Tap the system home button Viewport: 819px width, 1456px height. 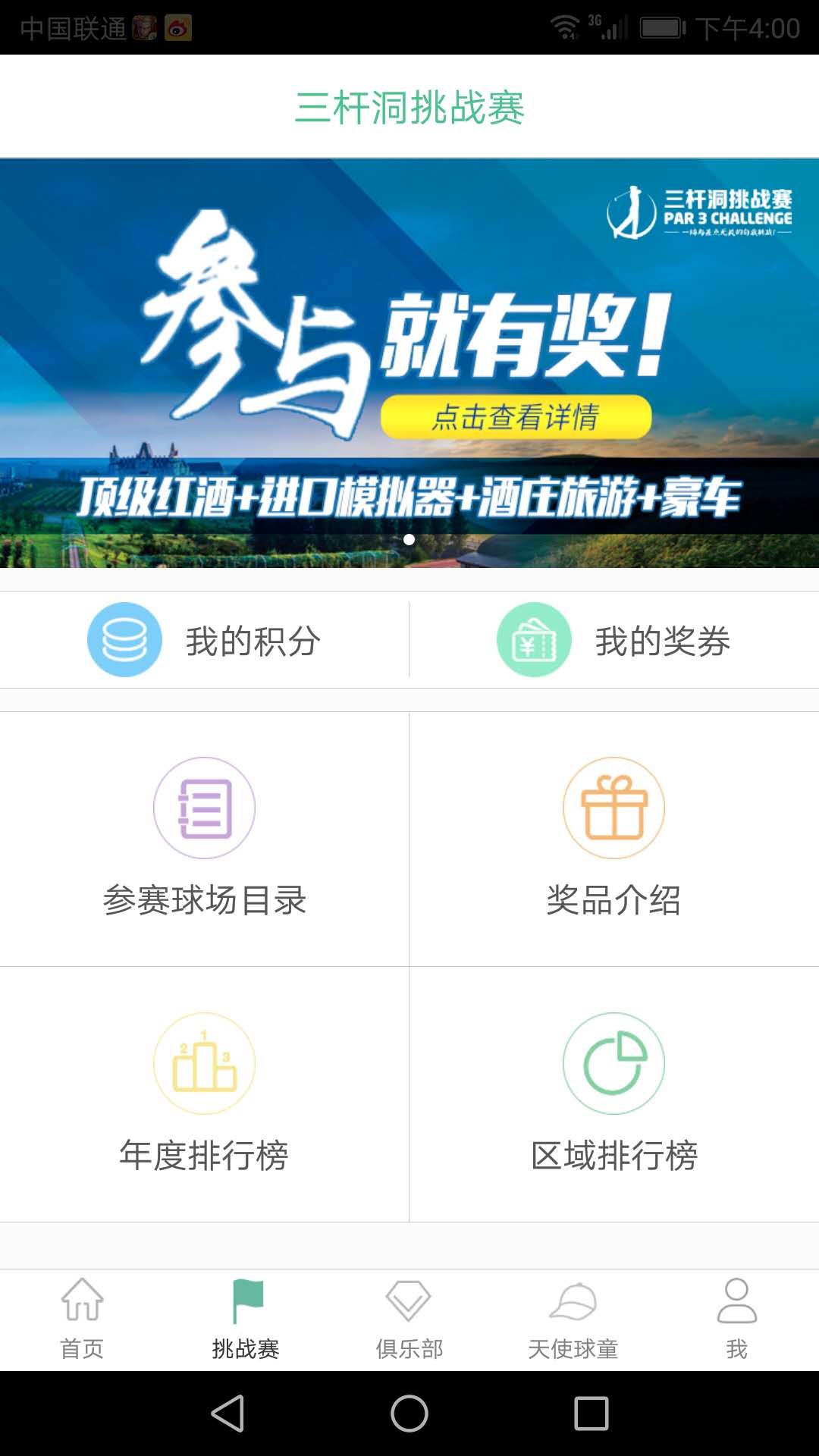coord(409,1414)
